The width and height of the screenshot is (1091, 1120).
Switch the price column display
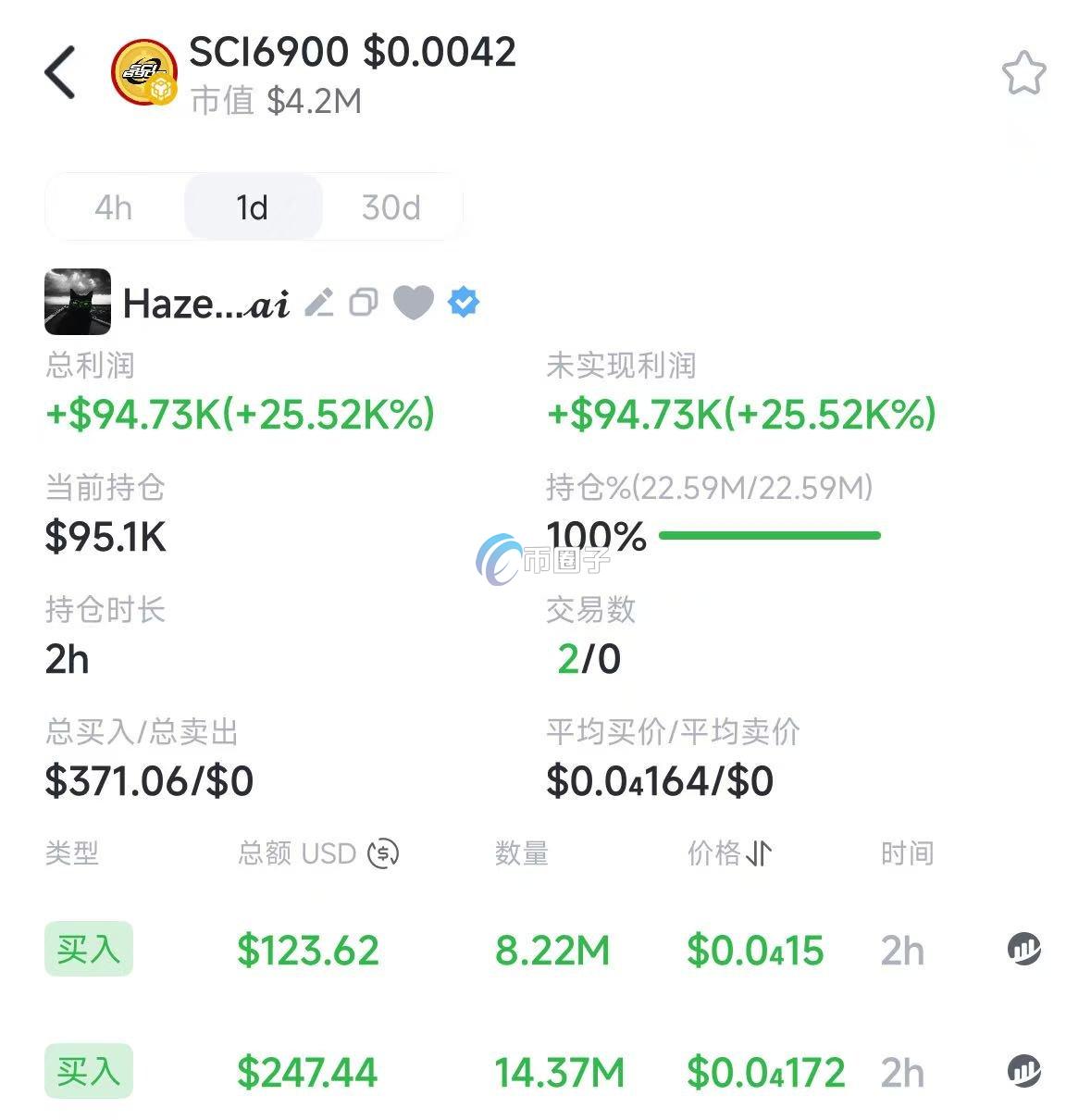(759, 852)
